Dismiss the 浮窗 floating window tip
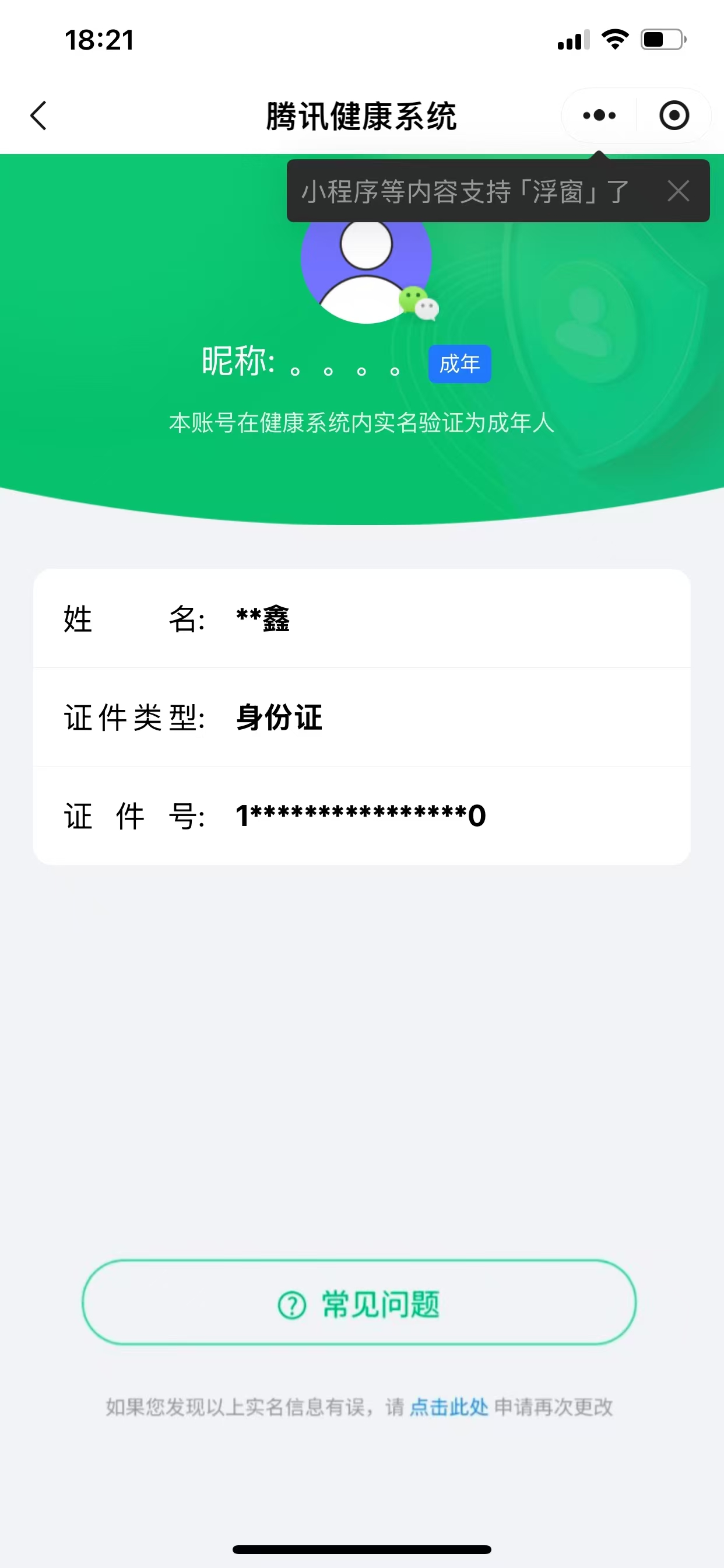The height and width of the screenshot is (1568, 724). point(679,192)
